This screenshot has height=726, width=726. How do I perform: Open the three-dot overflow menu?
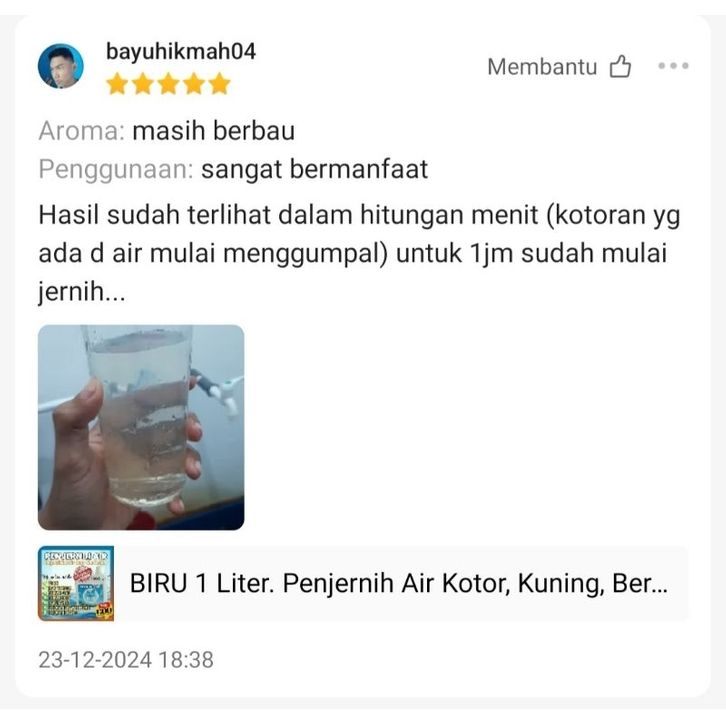673,67
